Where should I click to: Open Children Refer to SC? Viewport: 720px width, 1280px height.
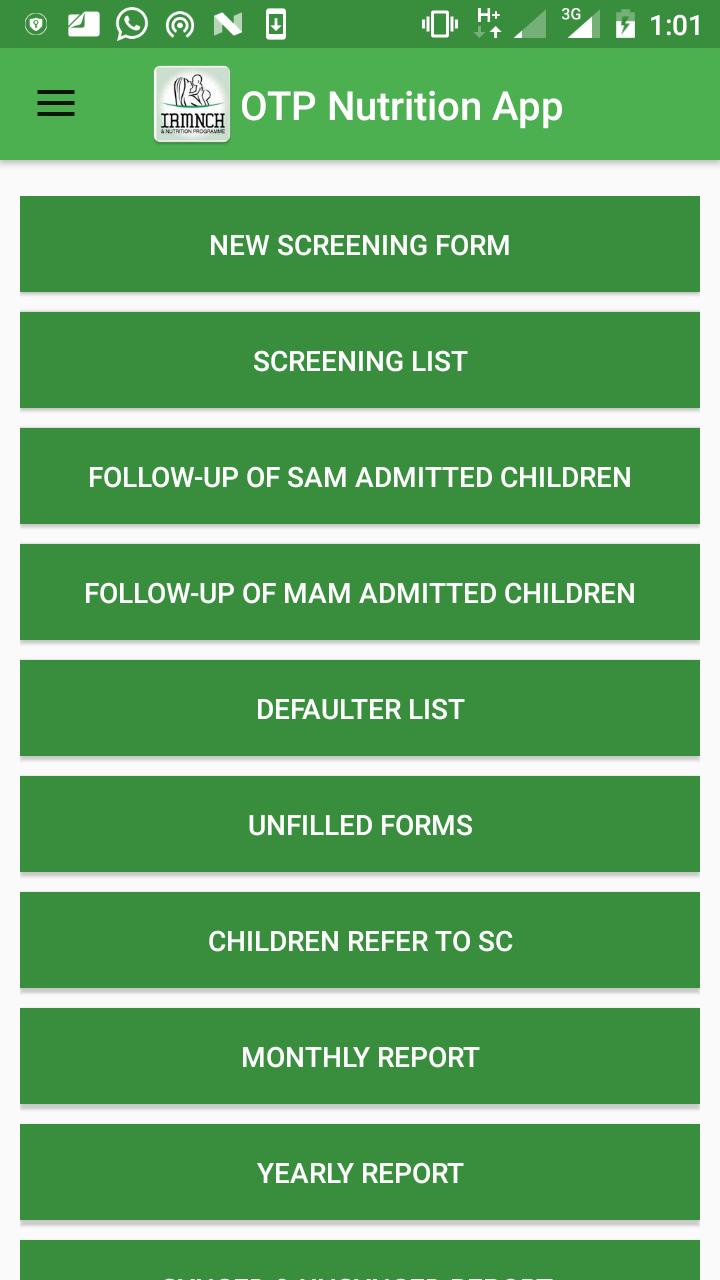360,941
